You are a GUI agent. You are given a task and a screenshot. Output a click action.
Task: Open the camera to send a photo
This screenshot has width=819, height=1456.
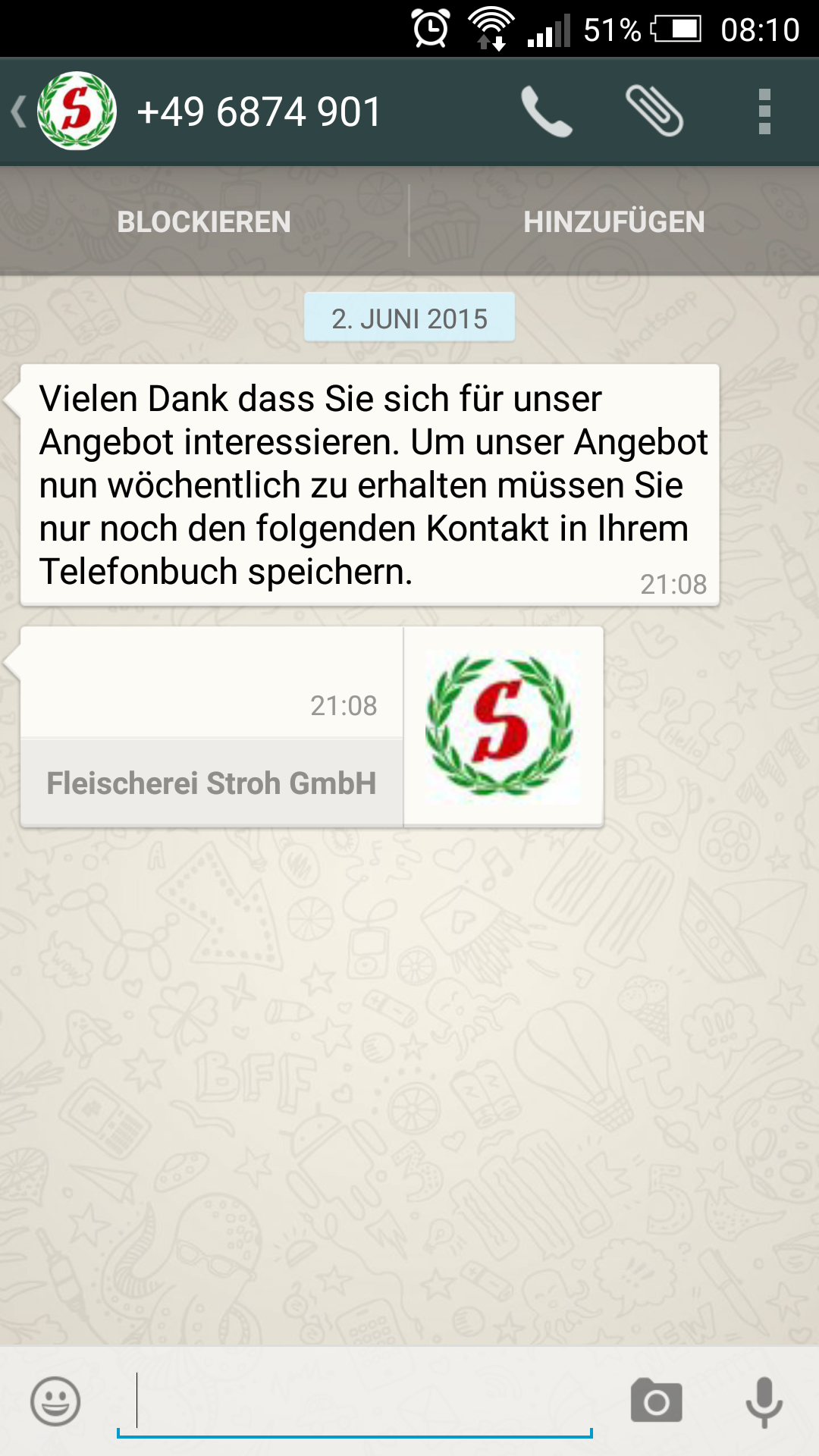(657, 1401)
